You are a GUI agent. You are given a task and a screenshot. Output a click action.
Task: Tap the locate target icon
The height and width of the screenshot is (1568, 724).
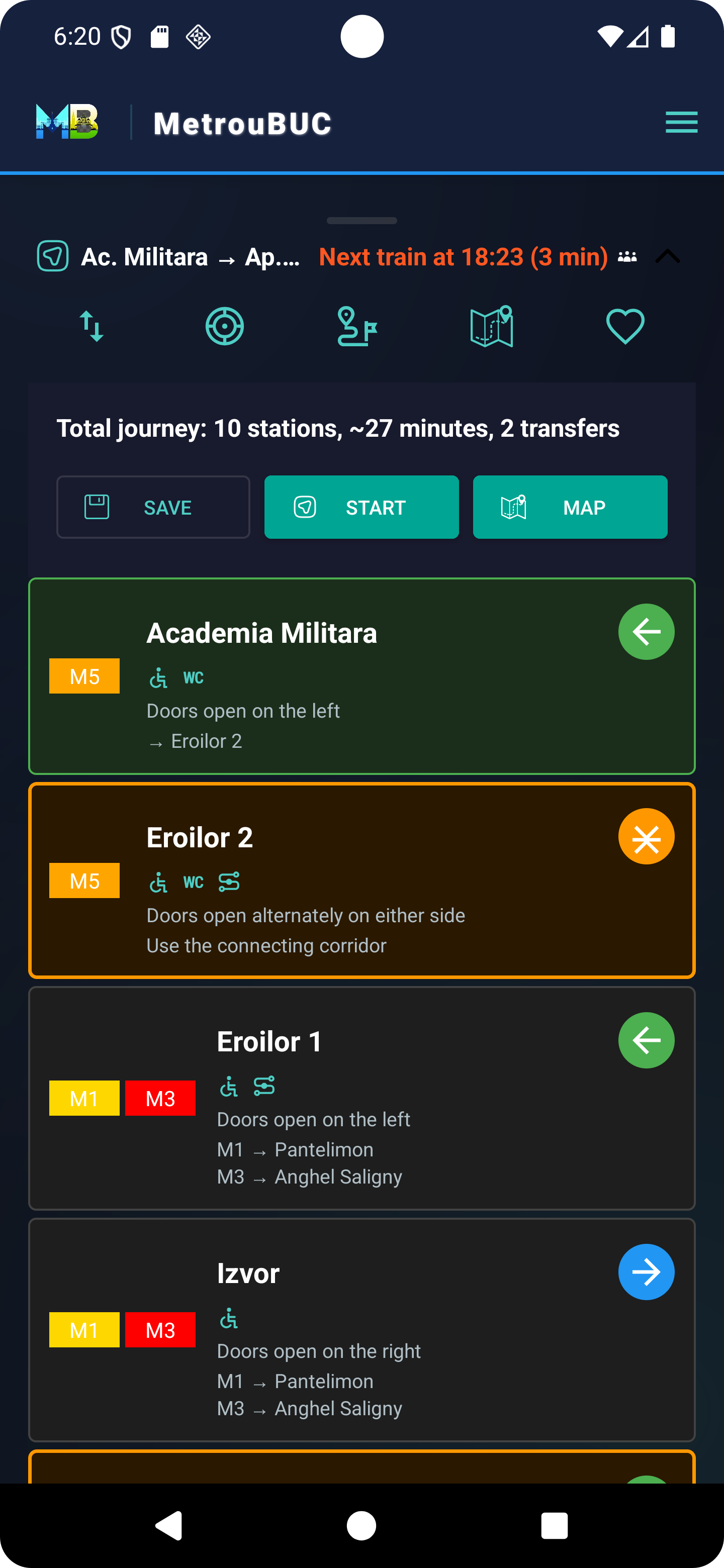click(225, 326)
